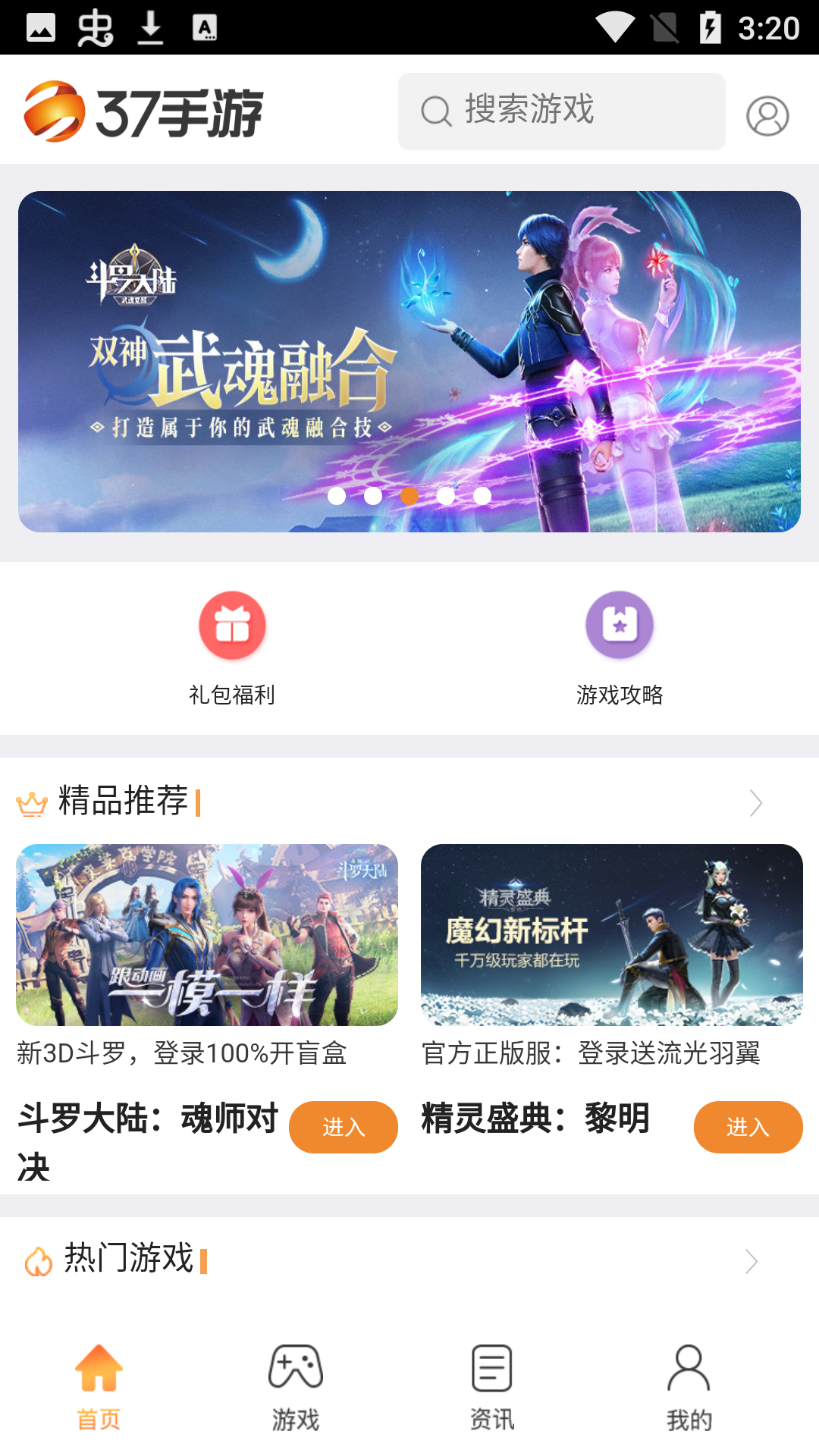819x1456 pixels.
Task: Activate the first carousel indicator dot
Action: (x=337, y=497)
